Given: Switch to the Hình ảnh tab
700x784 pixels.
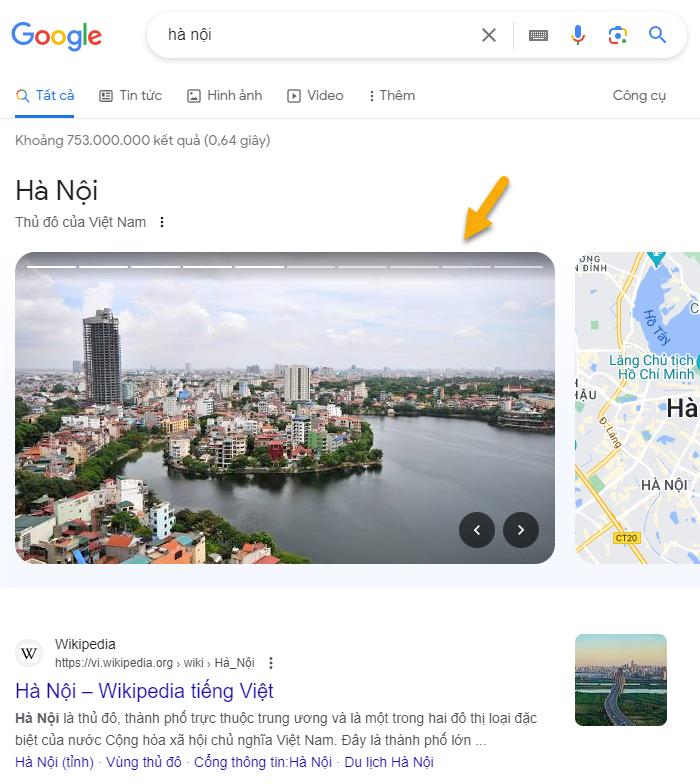Looking at the screenshot, I should click(x=224, y=96).
